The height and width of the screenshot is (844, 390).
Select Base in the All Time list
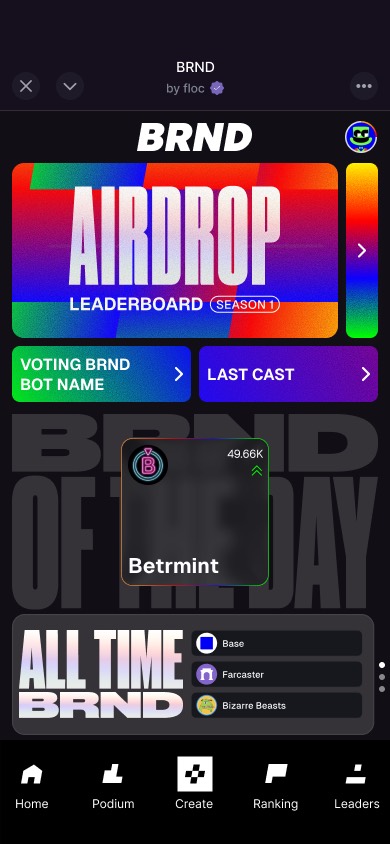pyautogui.click(x=276, y=643)
